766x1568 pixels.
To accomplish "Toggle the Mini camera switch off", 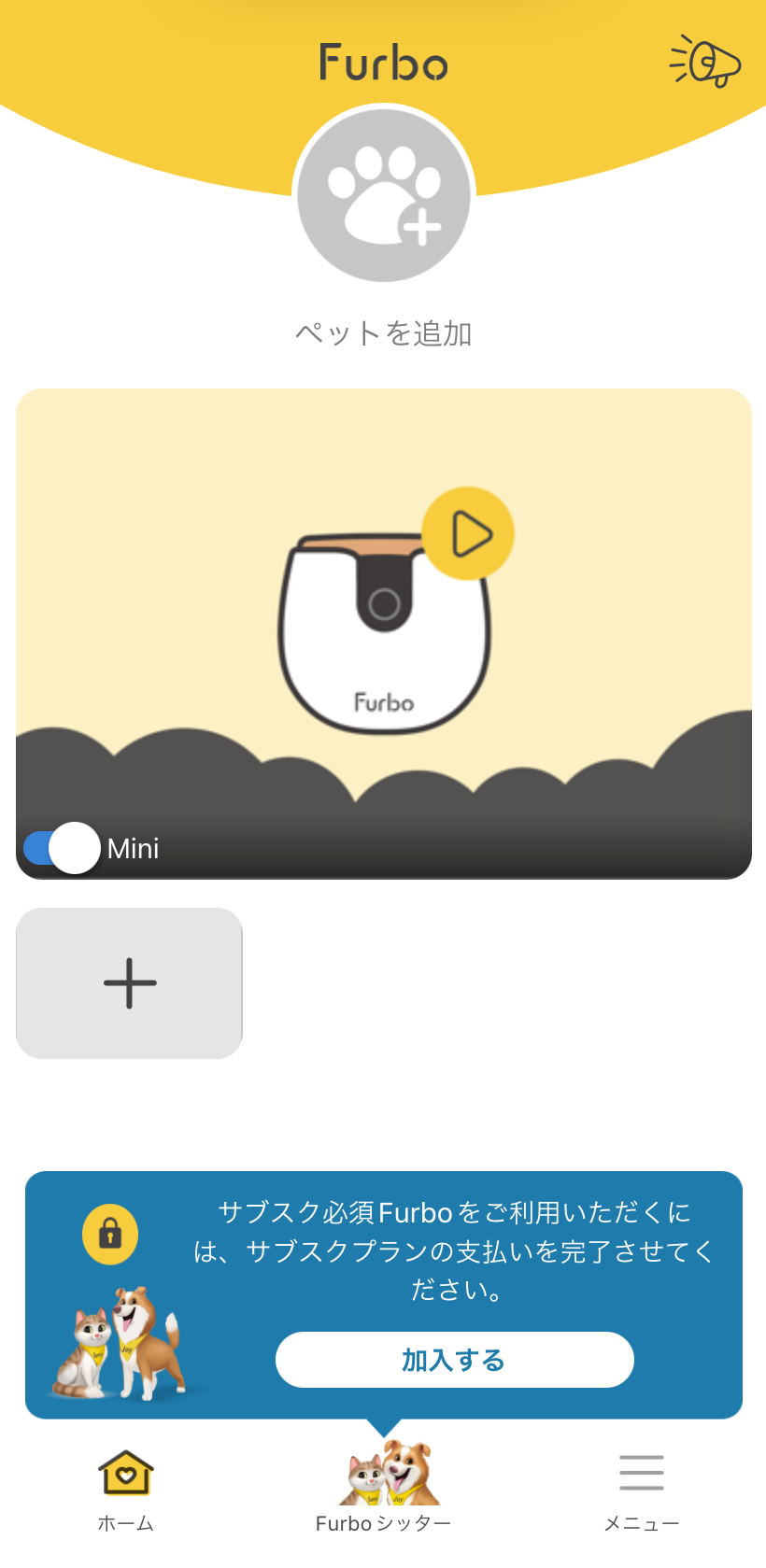I will point(63,848).
